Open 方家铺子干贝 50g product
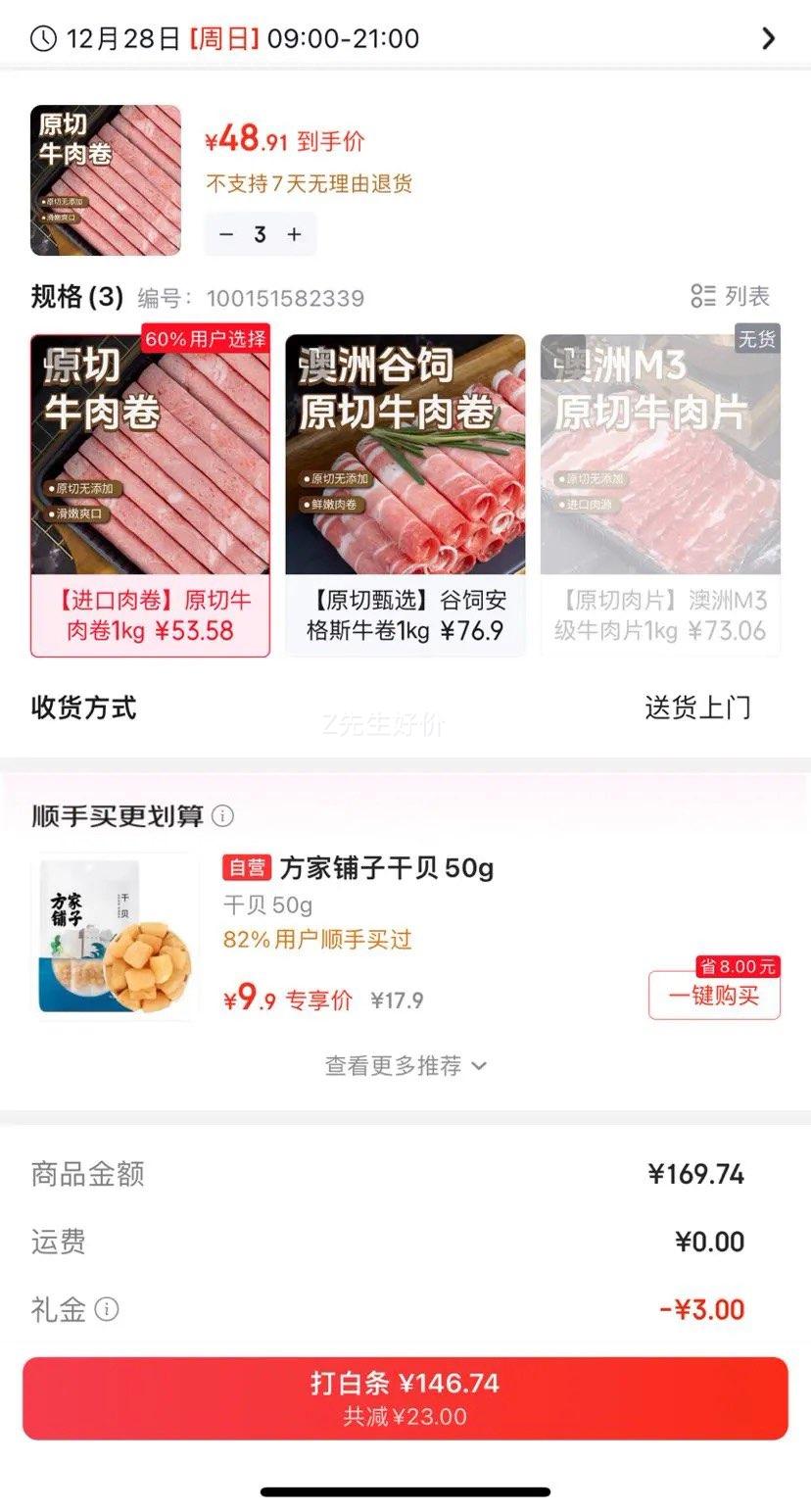The width and height of the screenshot is (811, 1512). (386, 868)
